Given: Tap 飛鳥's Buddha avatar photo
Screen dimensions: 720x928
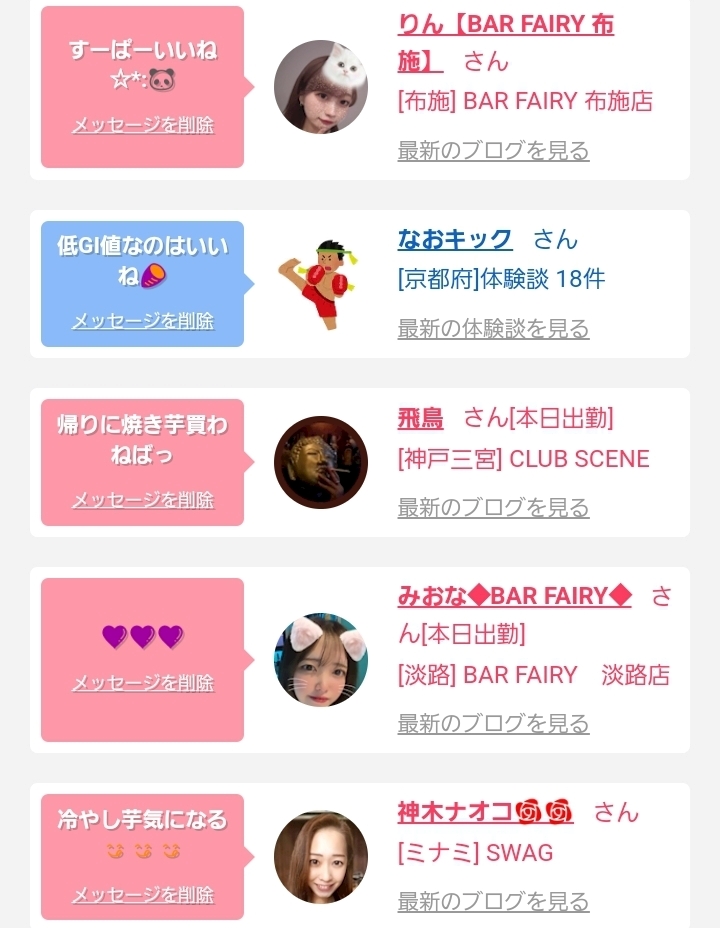Looking at the screenshot, I should [321, 462].
